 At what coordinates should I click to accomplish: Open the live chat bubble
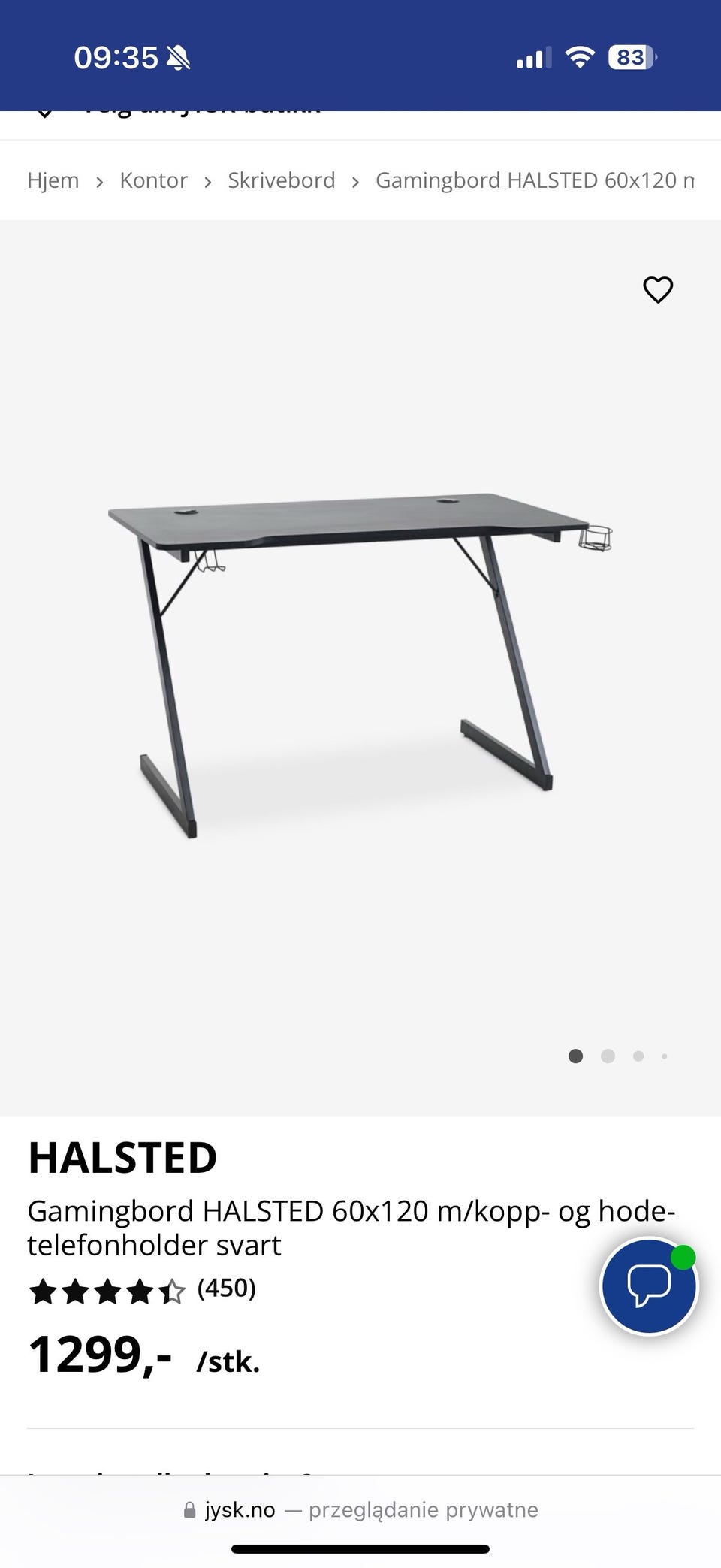[649, 1286]
